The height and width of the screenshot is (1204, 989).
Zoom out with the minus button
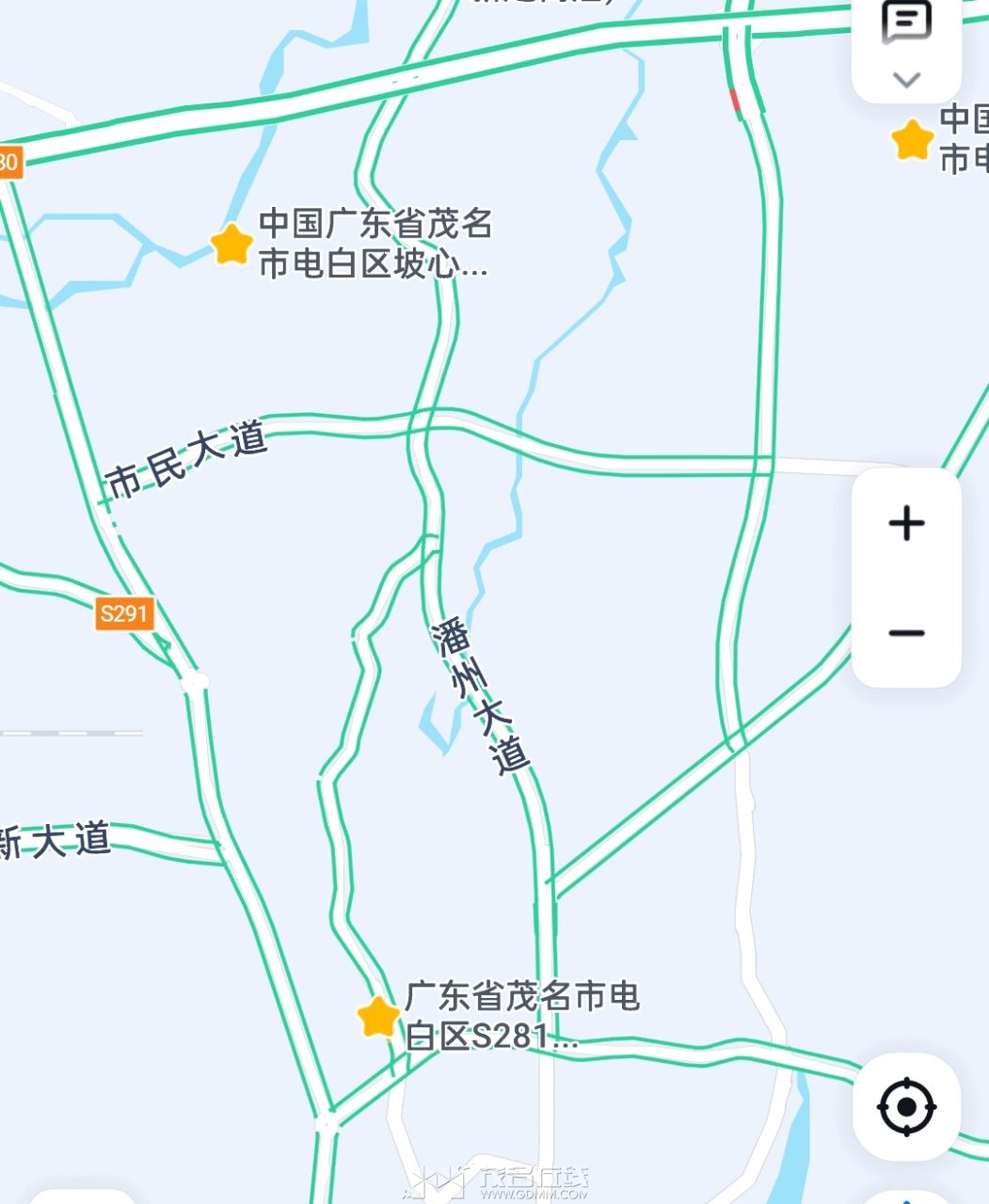[x=906, y=632]
